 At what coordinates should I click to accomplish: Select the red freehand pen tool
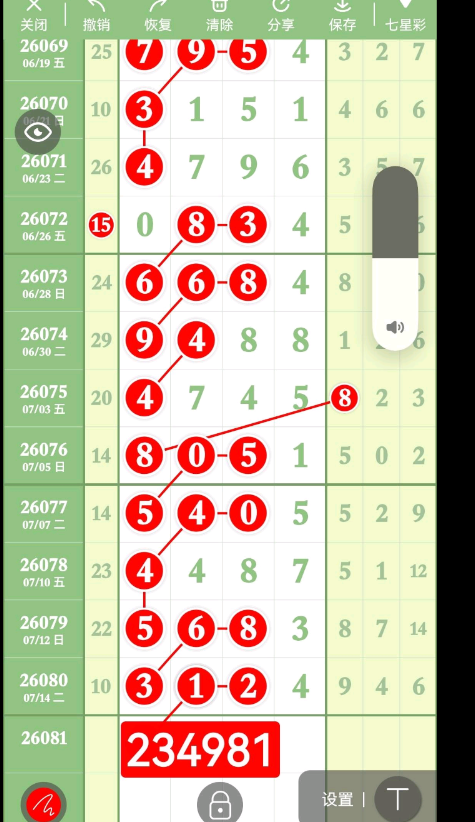point(44,803)
